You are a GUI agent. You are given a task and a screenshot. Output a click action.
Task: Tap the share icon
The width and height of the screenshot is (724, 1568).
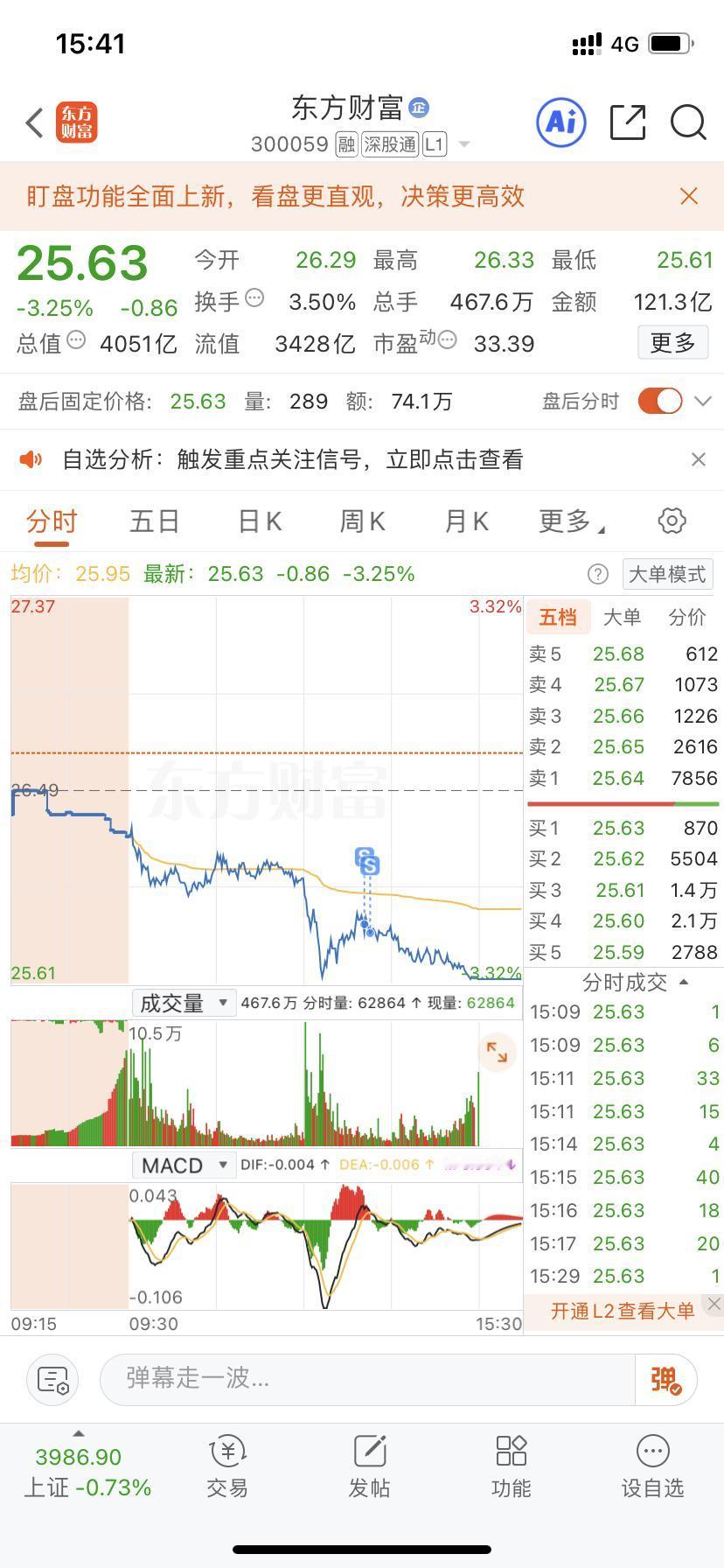pyautogui.click(x=627, y=122)
